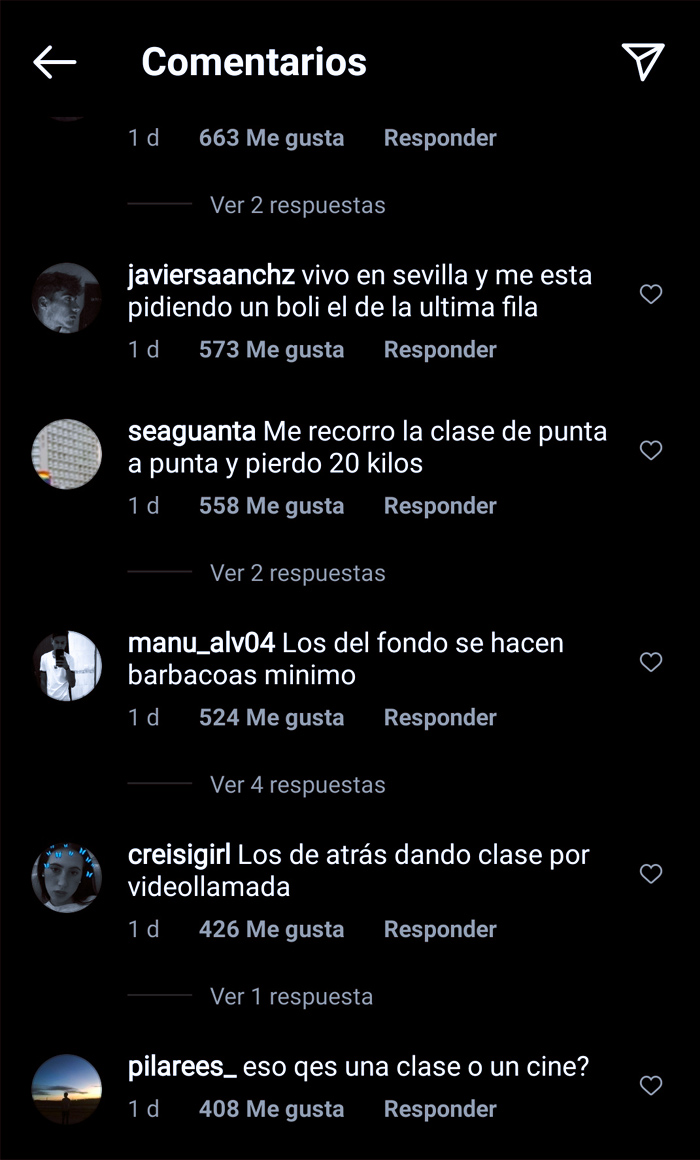This screenshot has height=1160, width=700.
Task: Expand 4 replies under manu_alv04's comment
Action: 297,785
